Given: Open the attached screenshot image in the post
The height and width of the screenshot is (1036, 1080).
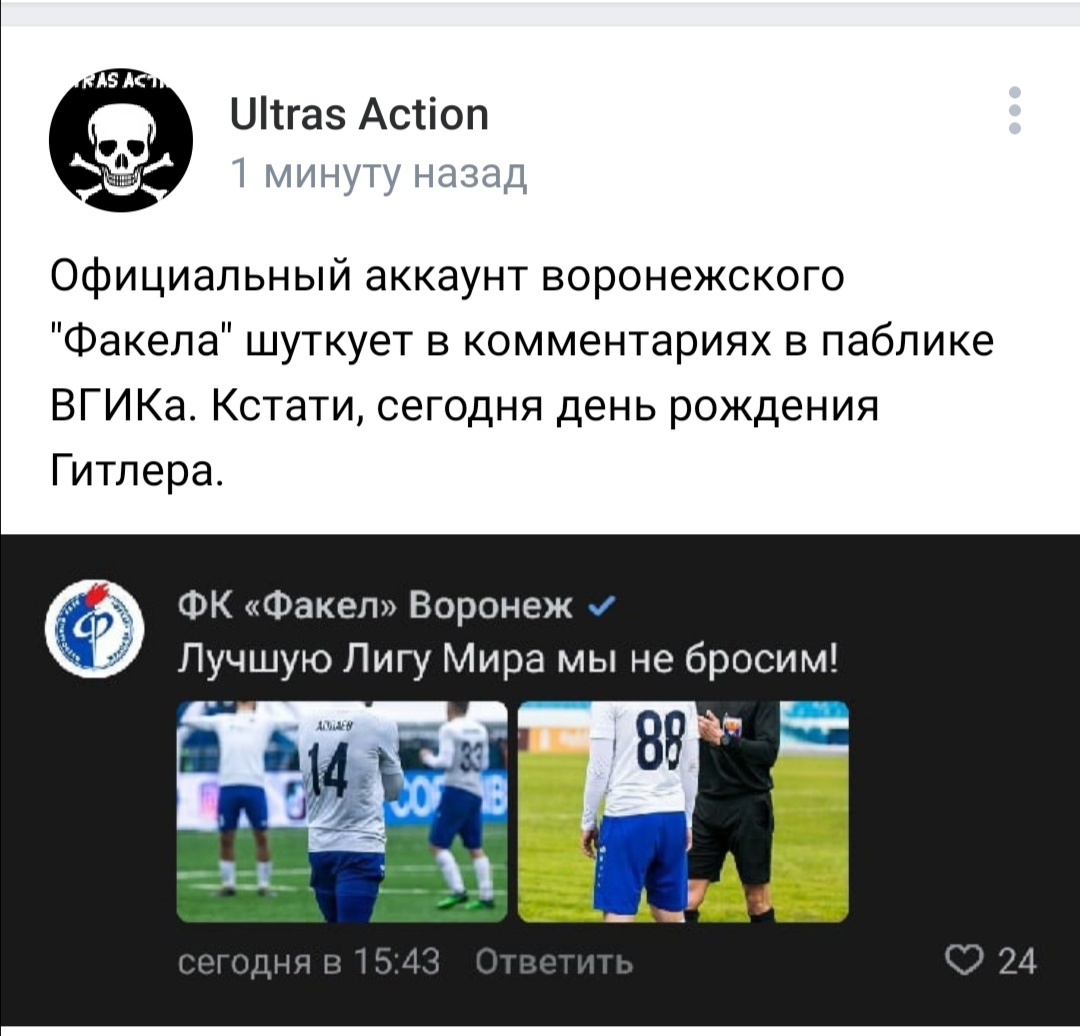Looking at the screenshot, I should (540, 780).
